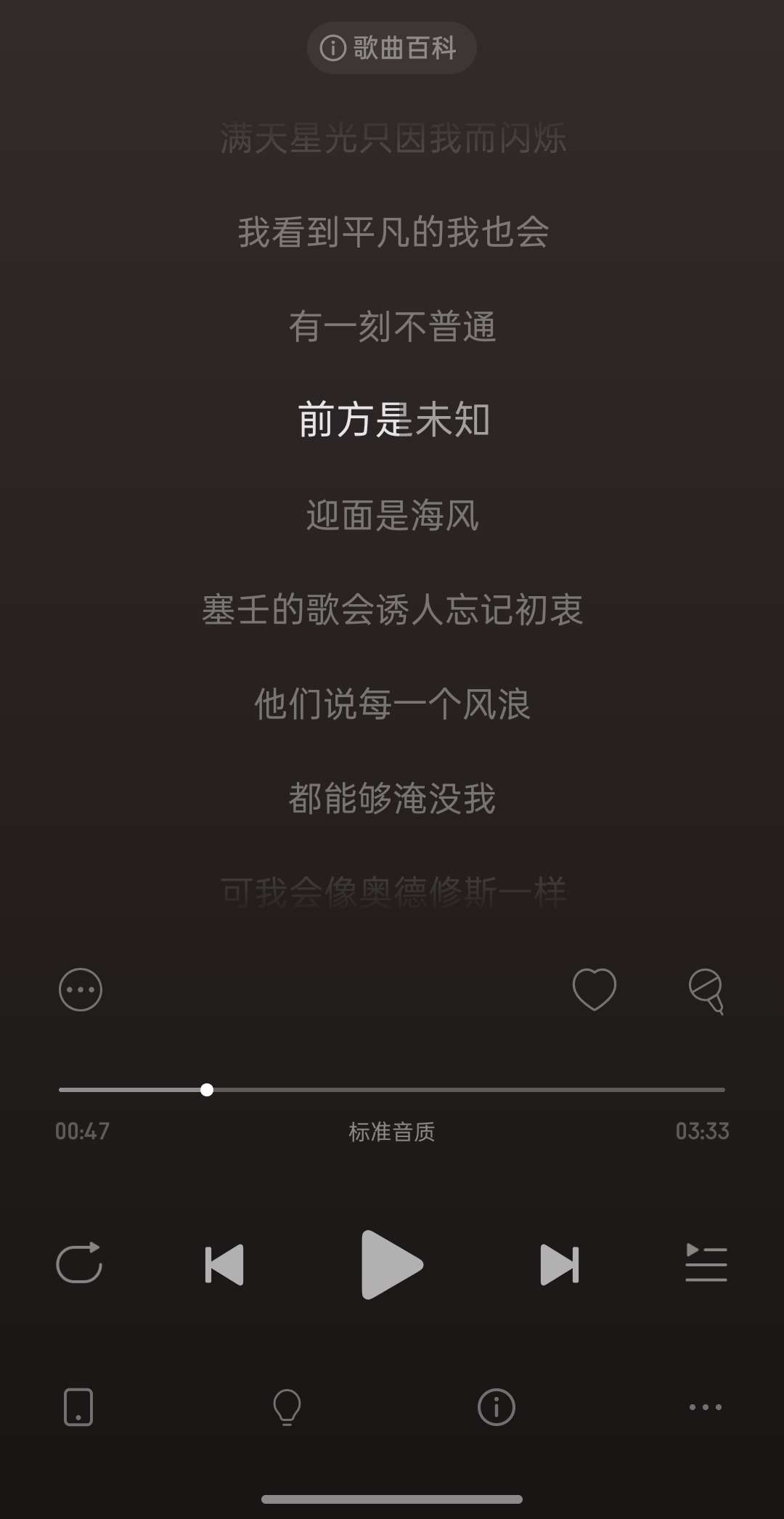Like this song with the heart icon
The width and height of the screenshot is (784, 1519).
pyautogui.click(x=595, y=989)
